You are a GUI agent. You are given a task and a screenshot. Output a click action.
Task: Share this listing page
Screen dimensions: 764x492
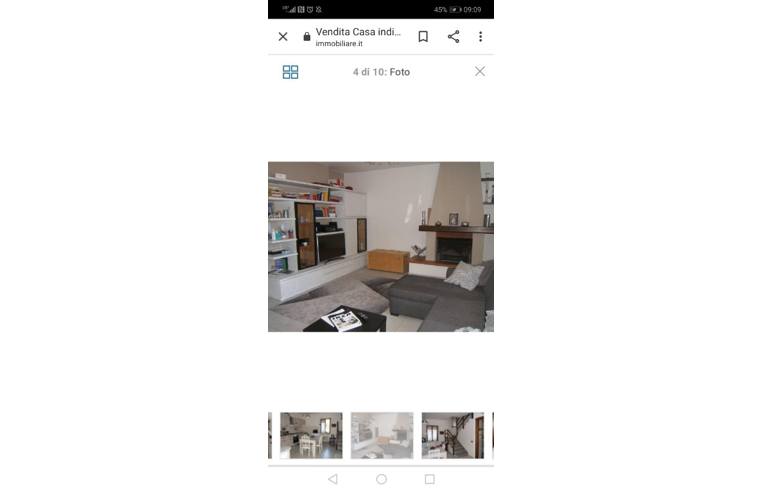453,37
